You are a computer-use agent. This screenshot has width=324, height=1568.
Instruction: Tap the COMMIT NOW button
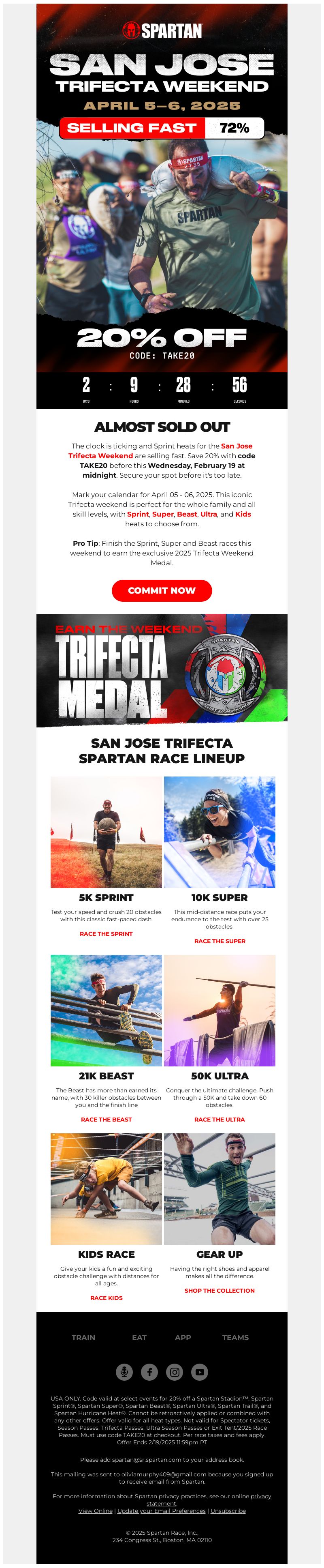(x=162, y=590)
